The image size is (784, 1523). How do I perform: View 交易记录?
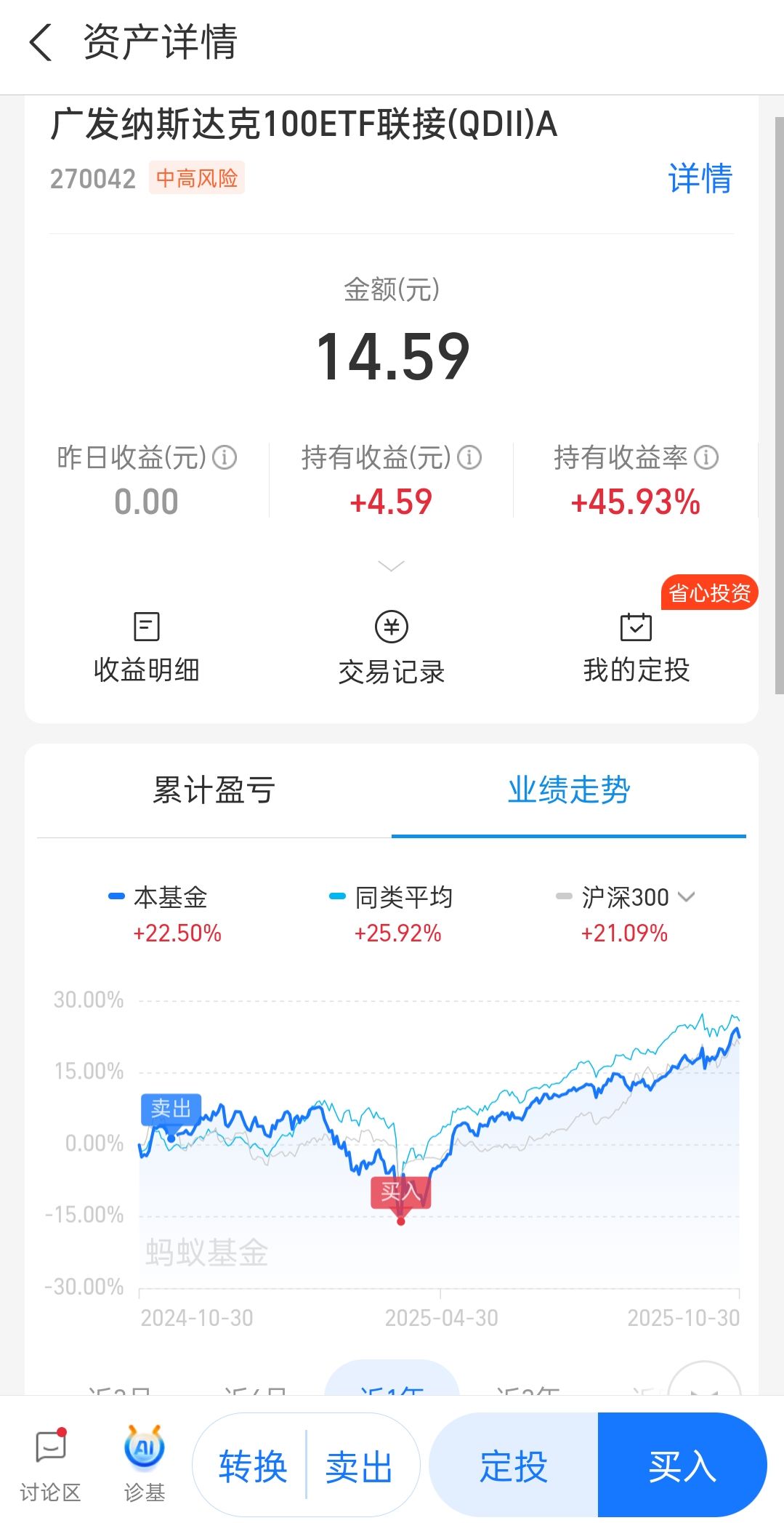(392, 648)
